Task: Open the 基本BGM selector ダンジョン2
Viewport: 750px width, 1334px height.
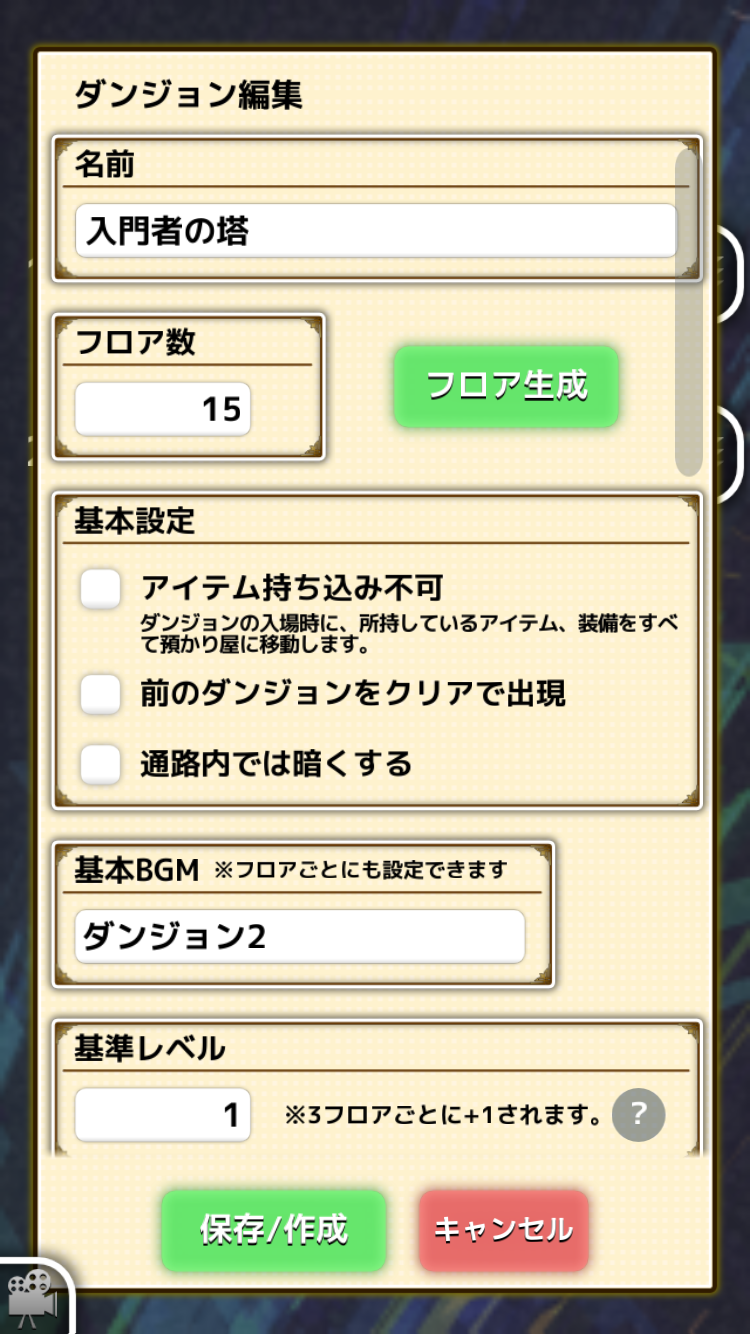Action: pos(299,936)
